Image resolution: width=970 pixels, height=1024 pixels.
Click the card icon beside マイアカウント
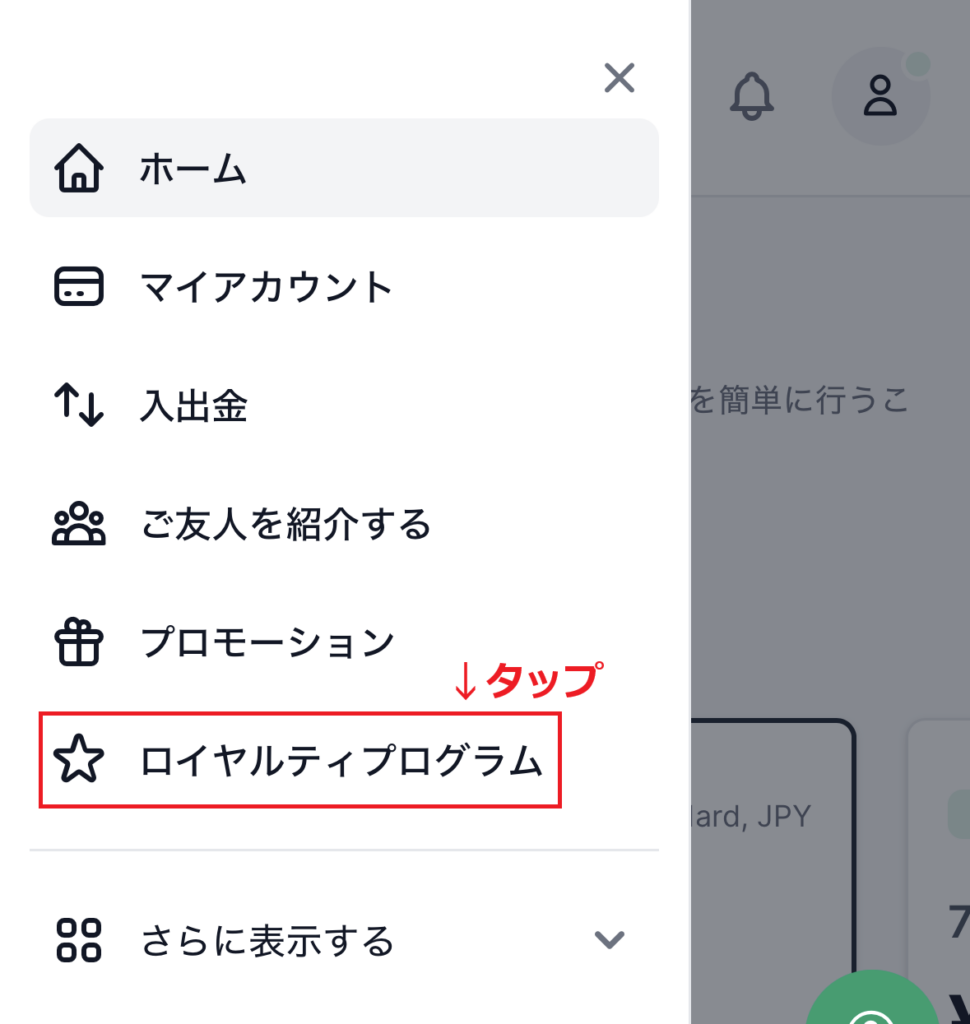coord(79,287)
